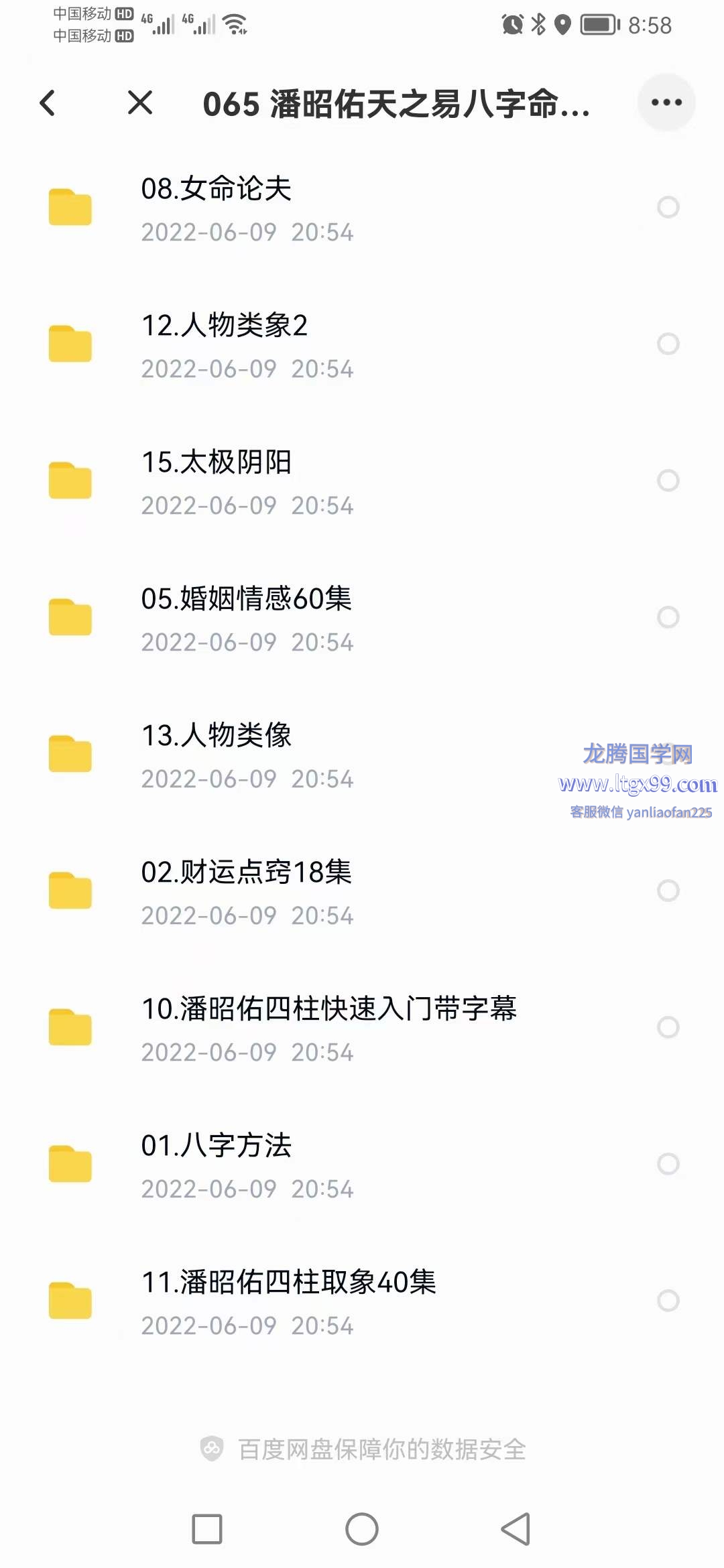Select the 15.太极阴阳 folder checkbox
The image size is (724, 1568).
(668, 480)
